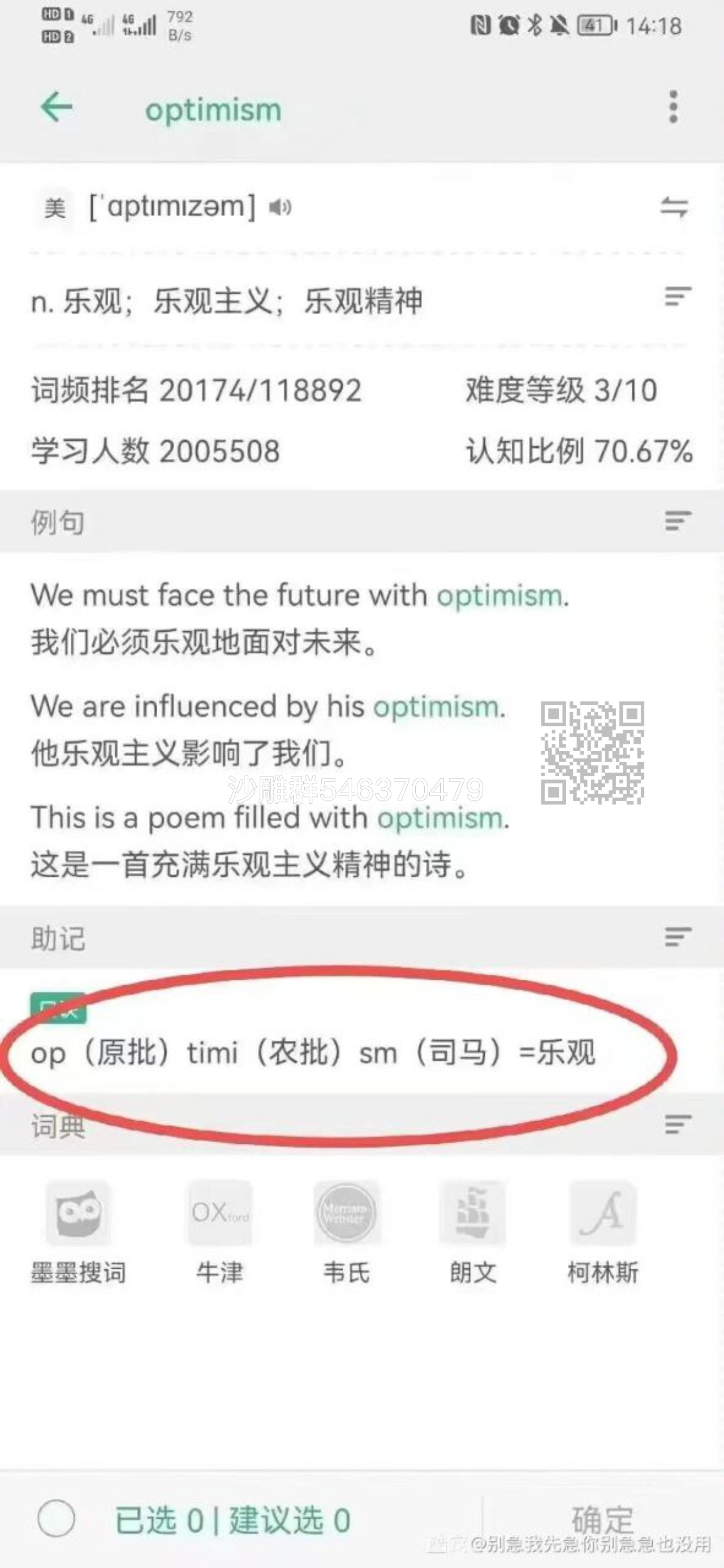This screenshot has height=1568, width=724.
Task: Open the list icon in the 词典 header
Action: (677, 1125)
